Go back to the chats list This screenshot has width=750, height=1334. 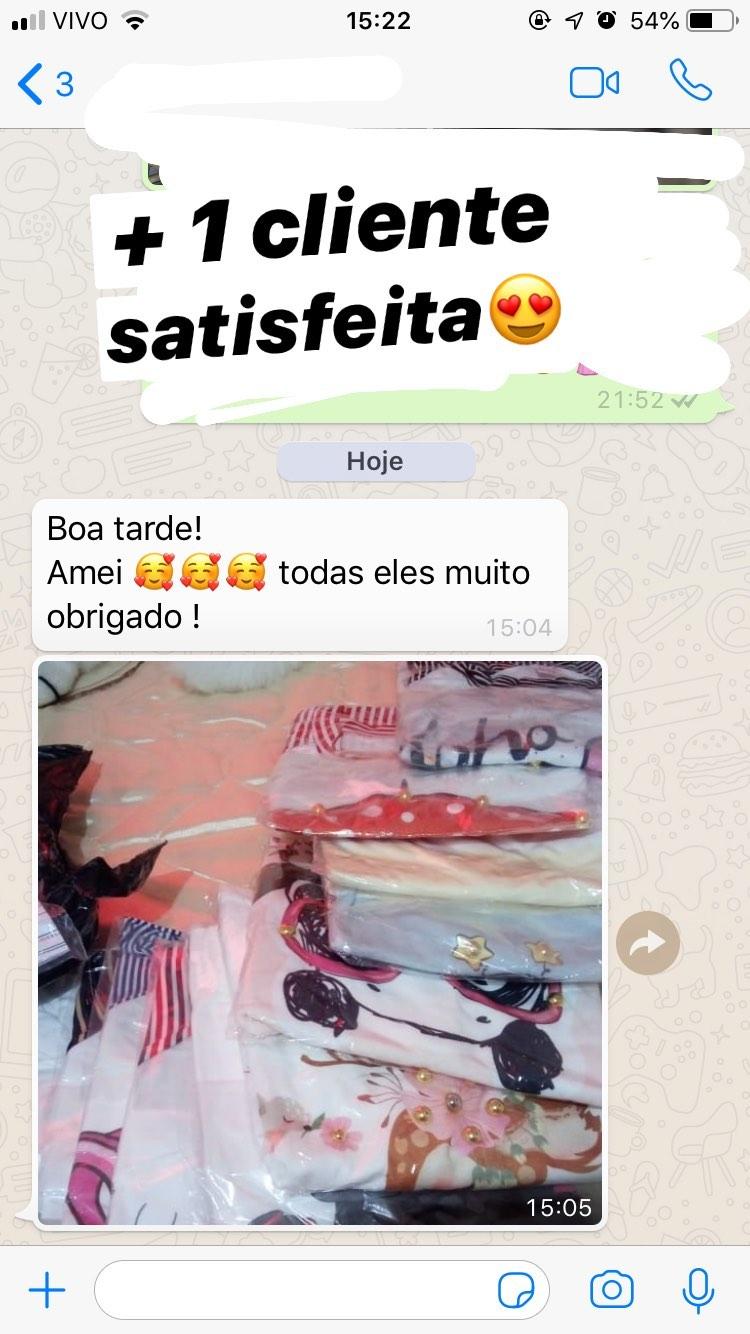[x=44, y=84]
